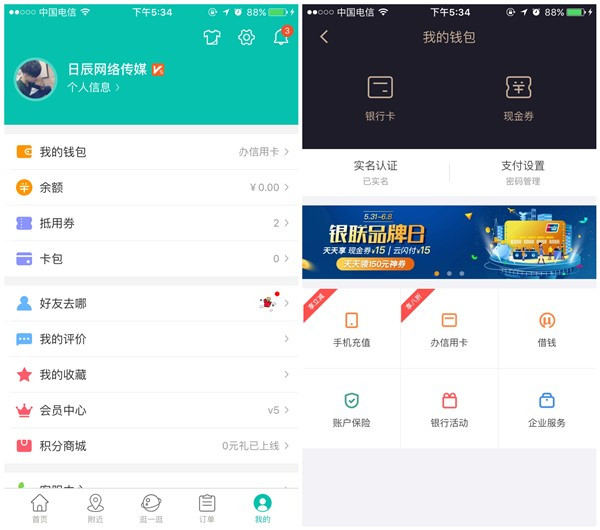Go back from the wallet page

[324, 37]
